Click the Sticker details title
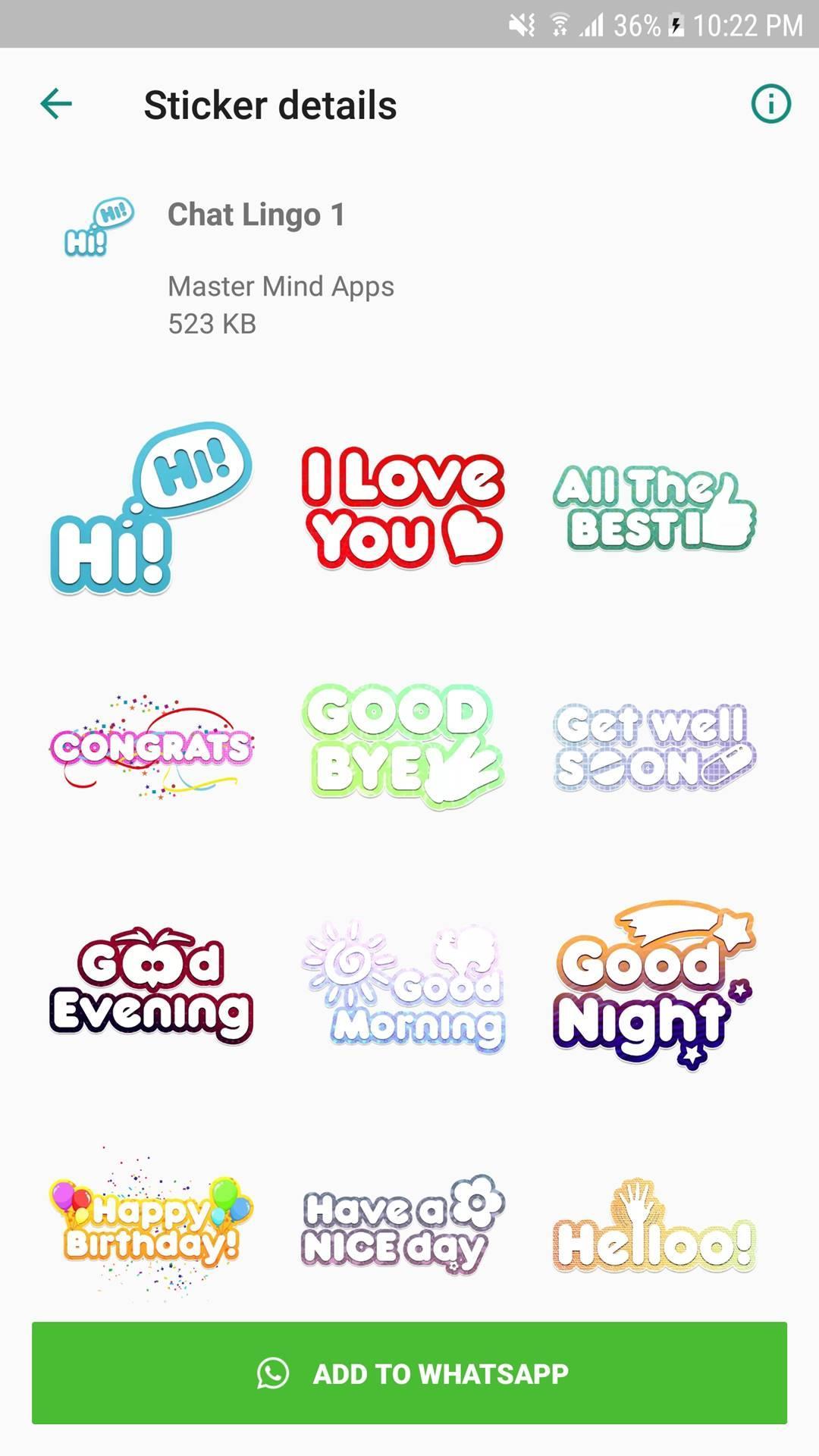The image size is (819, 1456). [x=270, y=105]
